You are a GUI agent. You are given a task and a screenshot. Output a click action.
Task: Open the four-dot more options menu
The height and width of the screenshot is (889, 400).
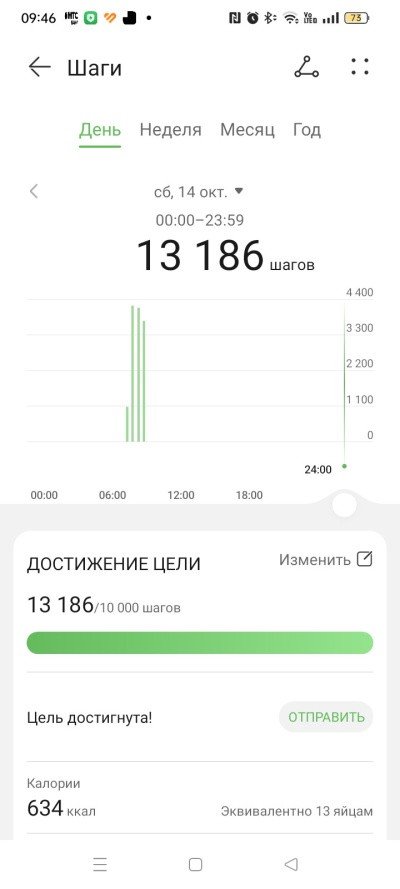360,67
